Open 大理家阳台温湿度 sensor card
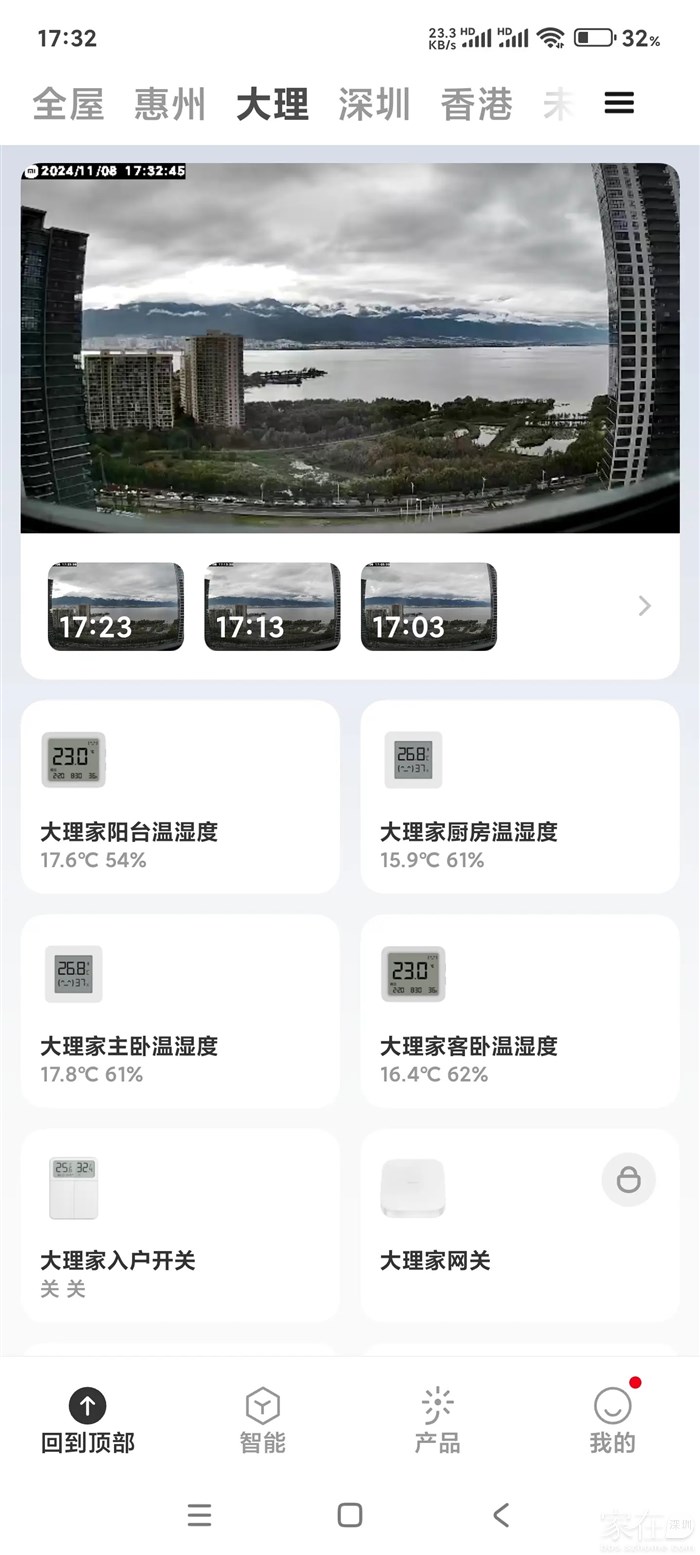The height and width of the screenshot is (1555, 700). coord(180,797)
